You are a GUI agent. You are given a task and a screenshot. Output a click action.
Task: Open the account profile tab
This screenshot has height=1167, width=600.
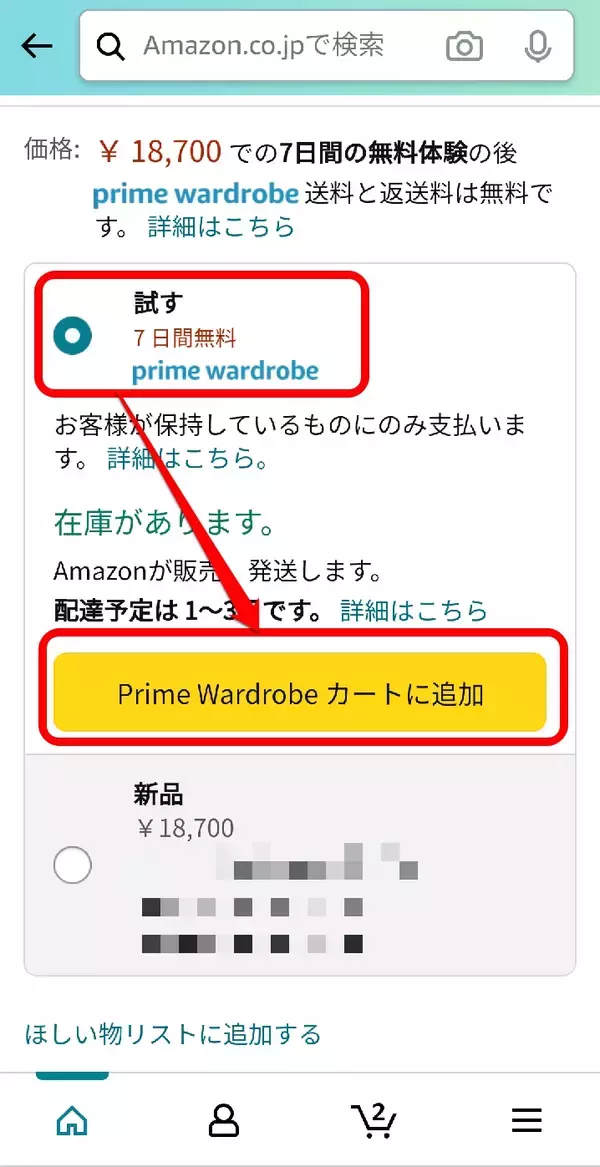click(x=223, y=1121)
